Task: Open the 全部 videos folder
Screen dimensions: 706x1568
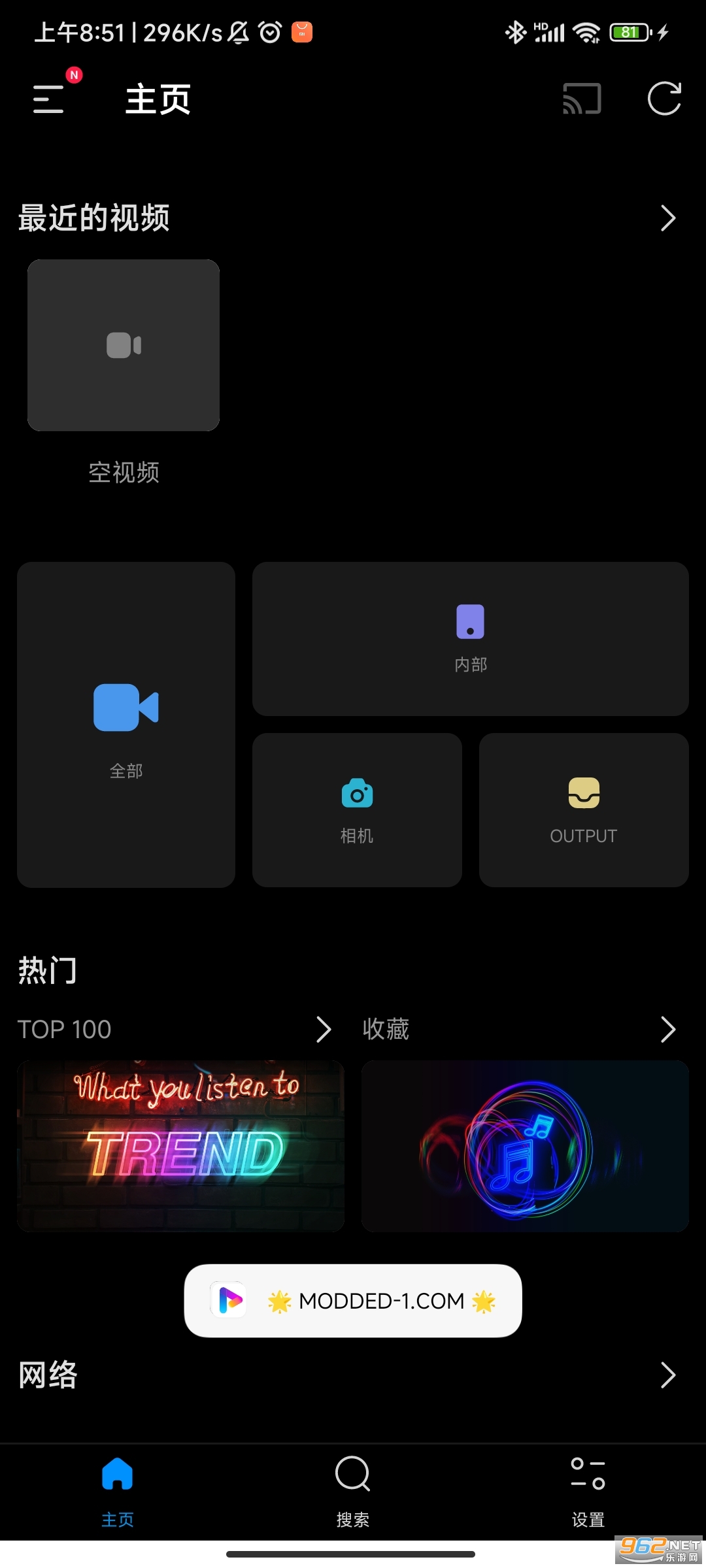Action: pyautogui.click(x=126, y=725)
